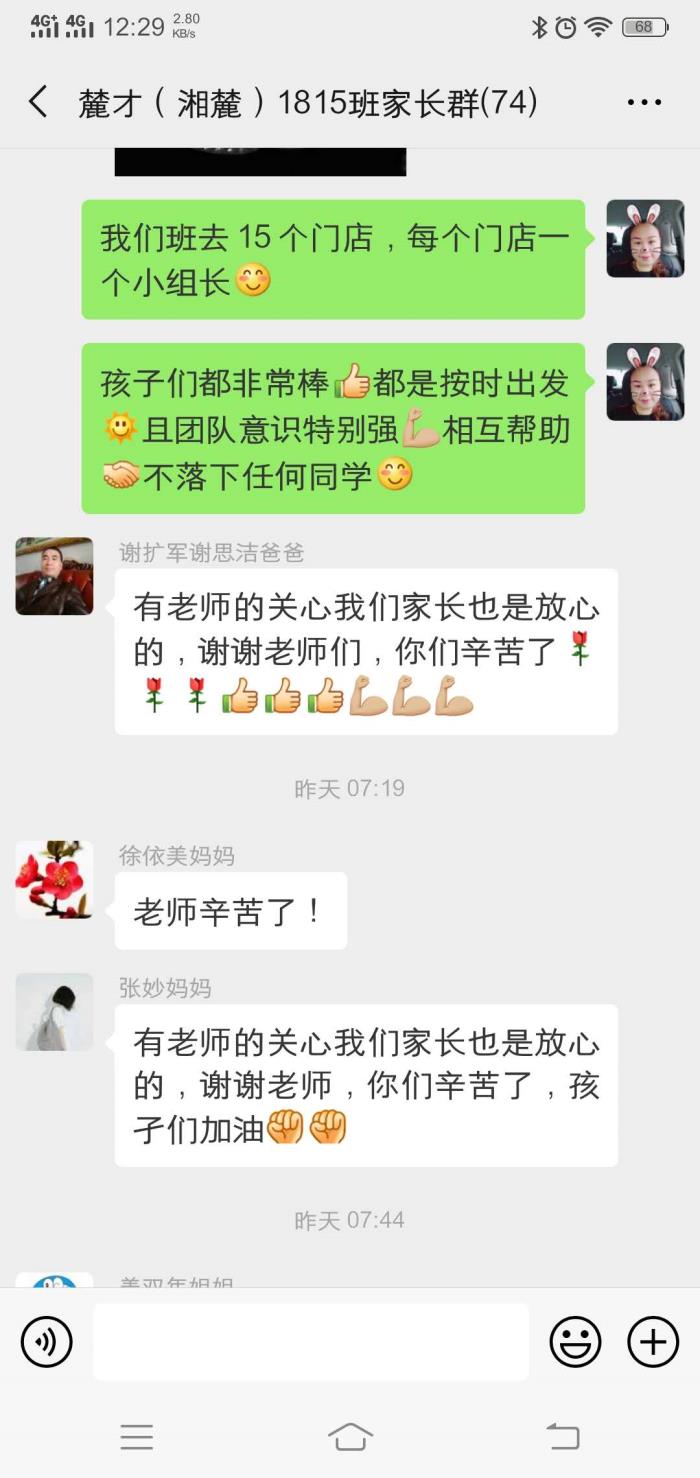
Task: Open 徐依美妈妈's profile avatar
Action: point(54,879)
